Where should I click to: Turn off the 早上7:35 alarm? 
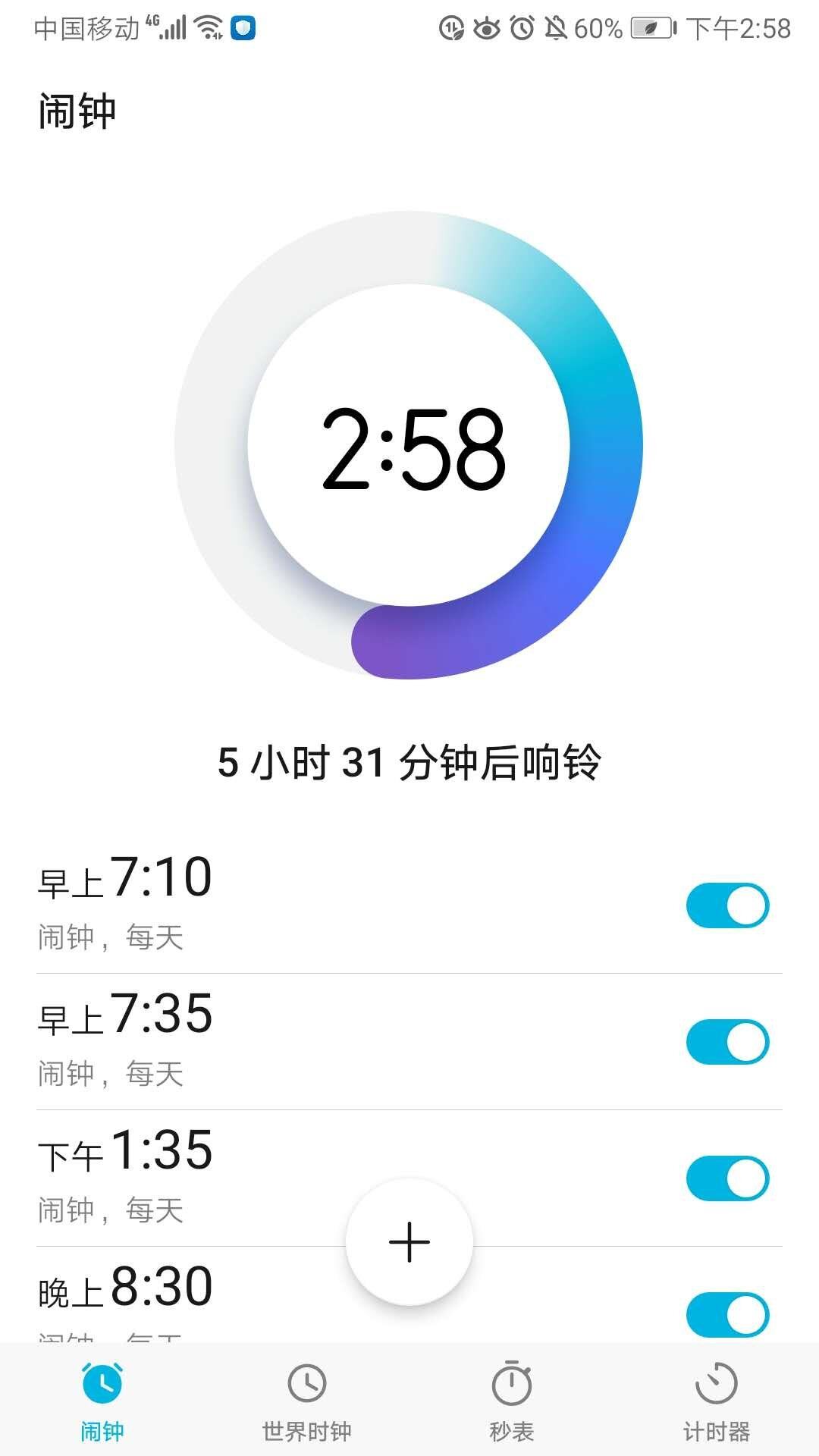click(728, 1040)
